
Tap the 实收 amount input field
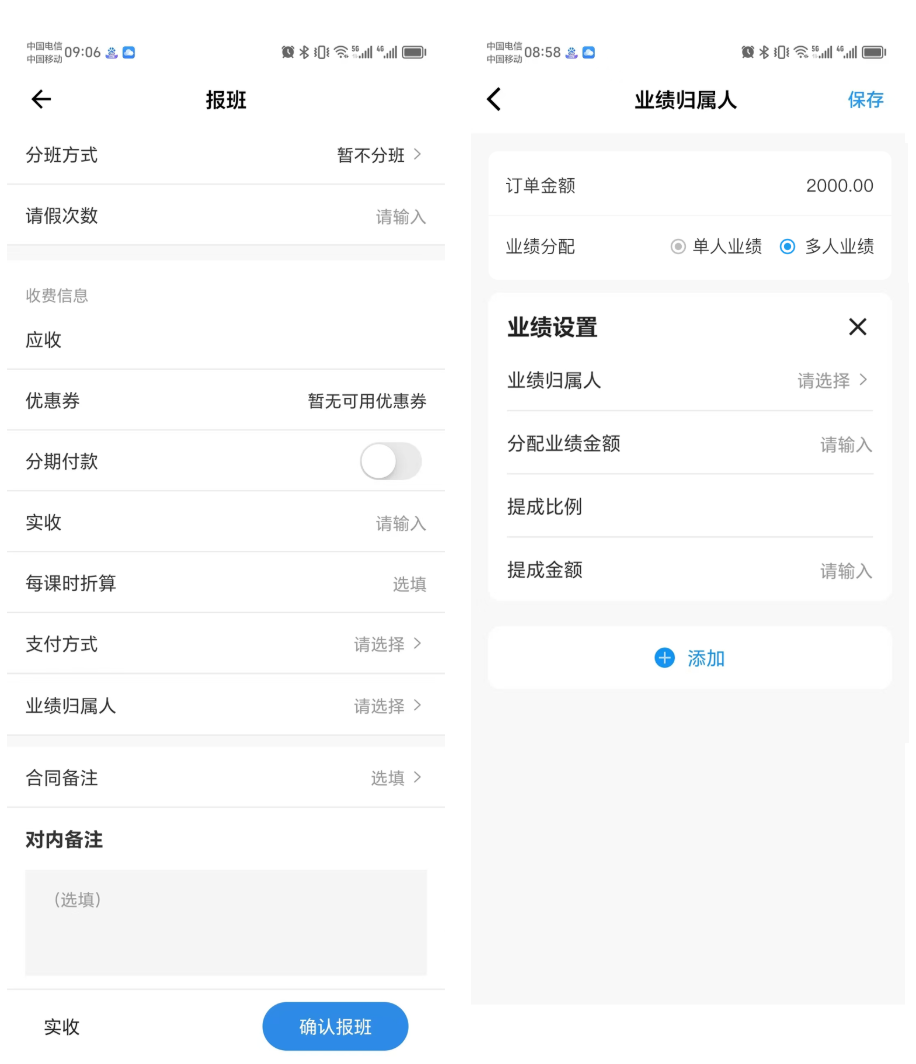(400, 523)
